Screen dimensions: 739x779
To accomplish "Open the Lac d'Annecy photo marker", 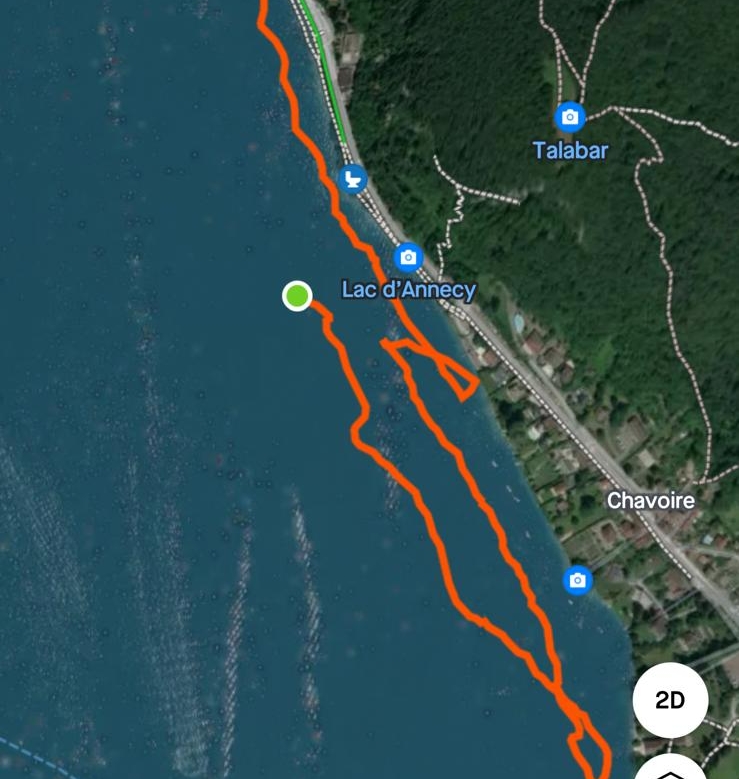I will (408, 258).
